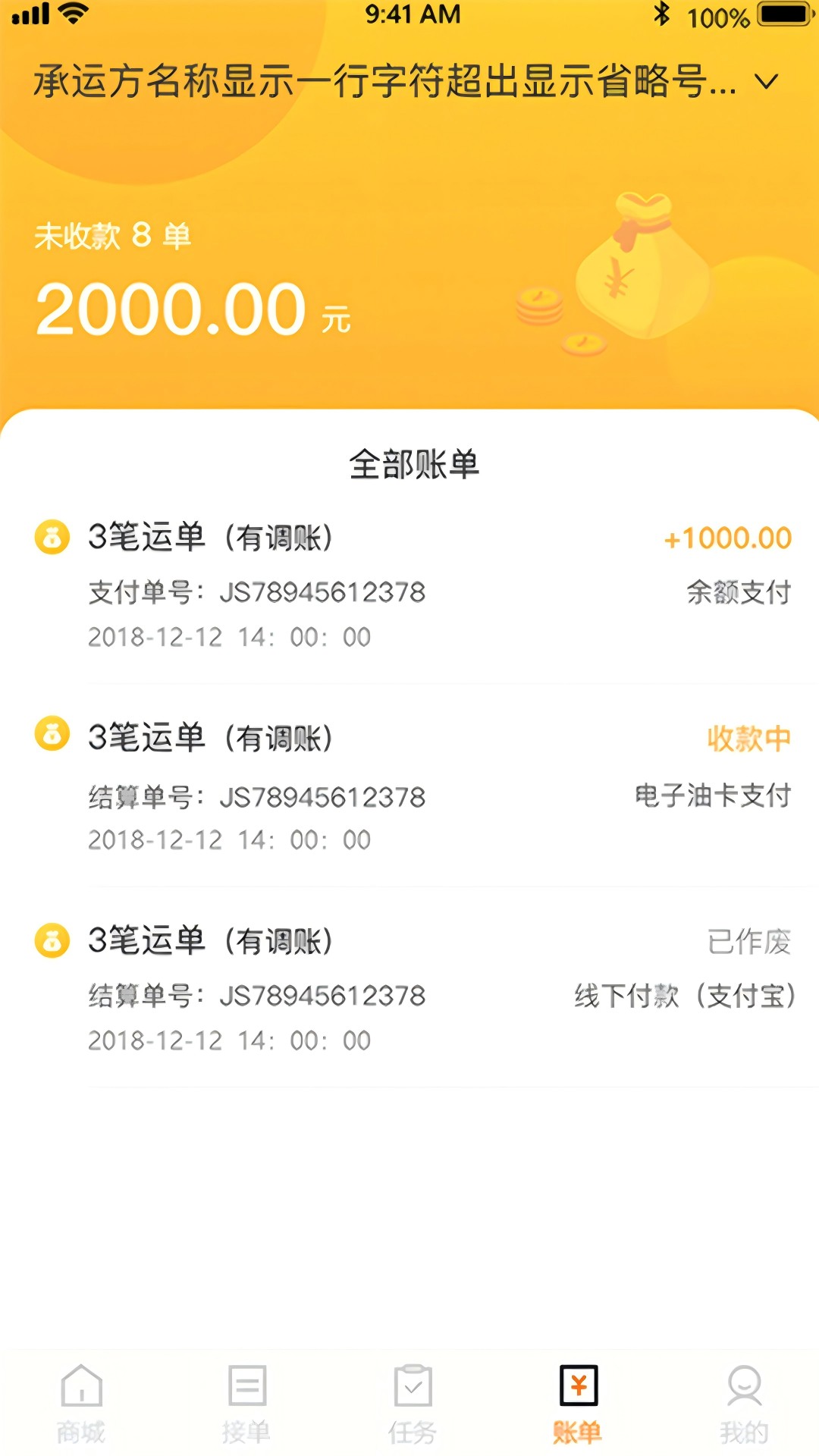Viewport: 819px width, 1456px height.
Task: Go to the 任务 tab
Action: click(413, 1404)
